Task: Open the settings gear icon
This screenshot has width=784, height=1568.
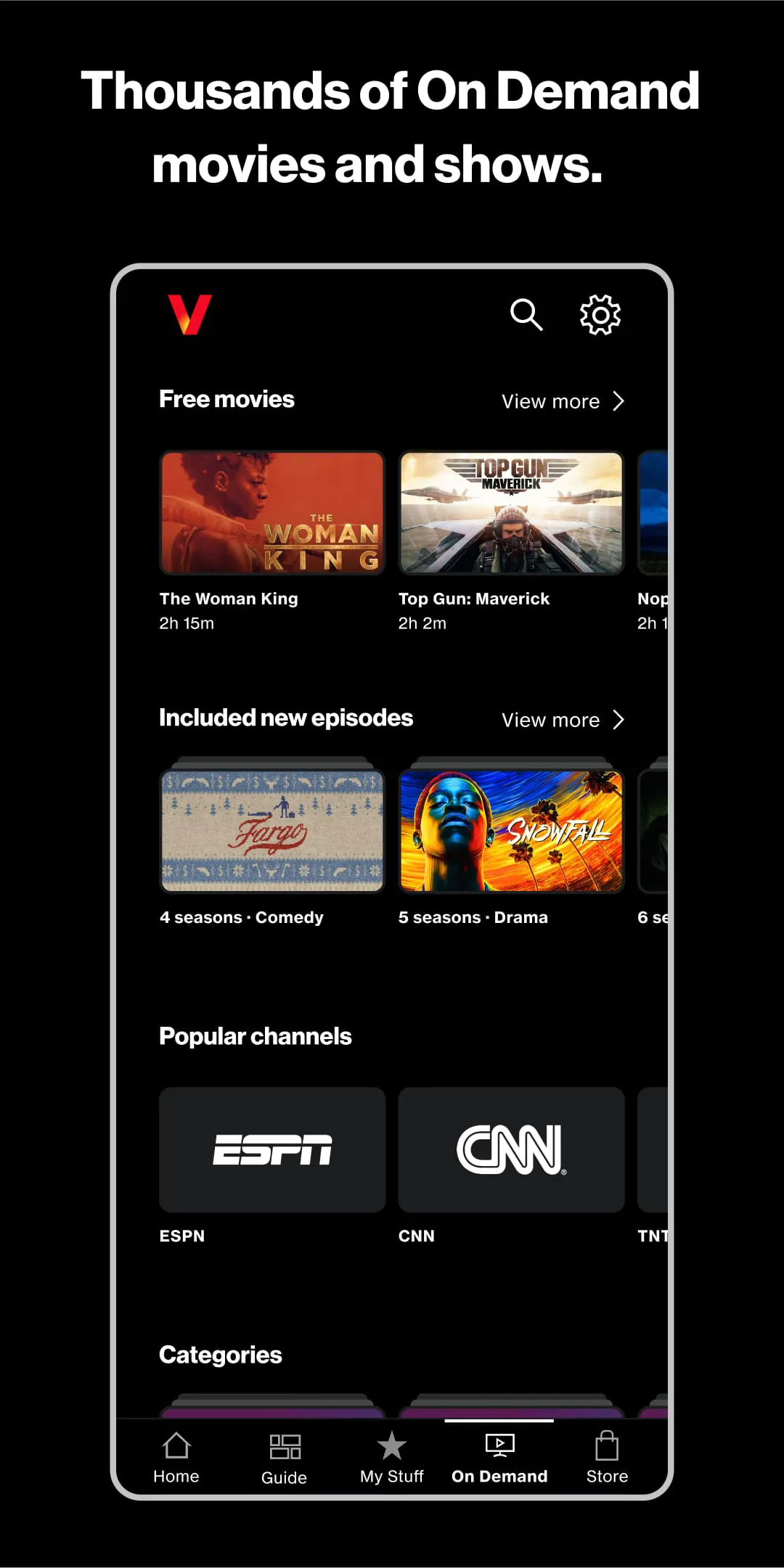Action: (x=599, y=315)
